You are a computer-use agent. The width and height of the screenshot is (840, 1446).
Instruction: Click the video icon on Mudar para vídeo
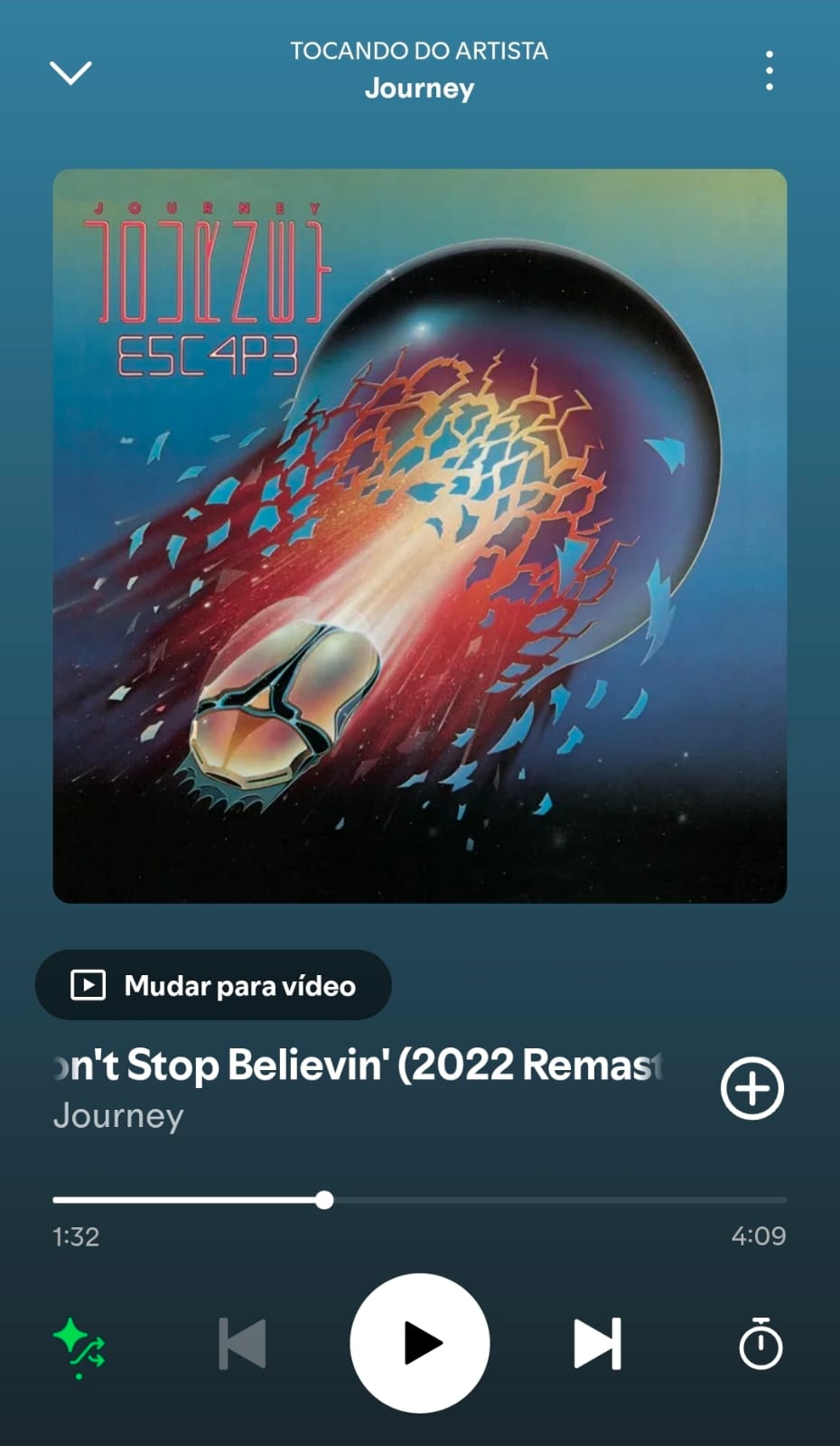88,986
